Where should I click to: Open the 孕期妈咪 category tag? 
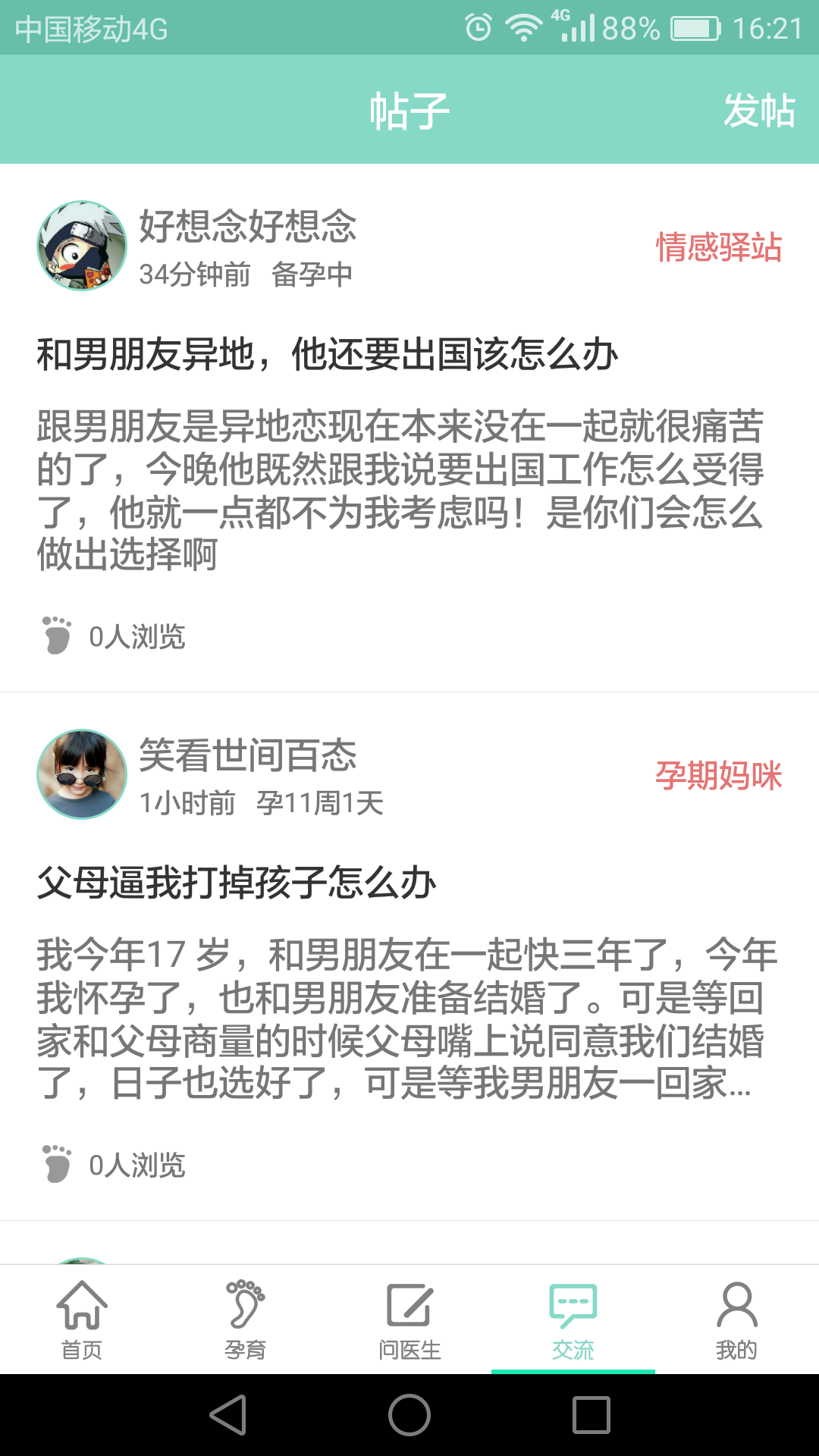[718, 776]
